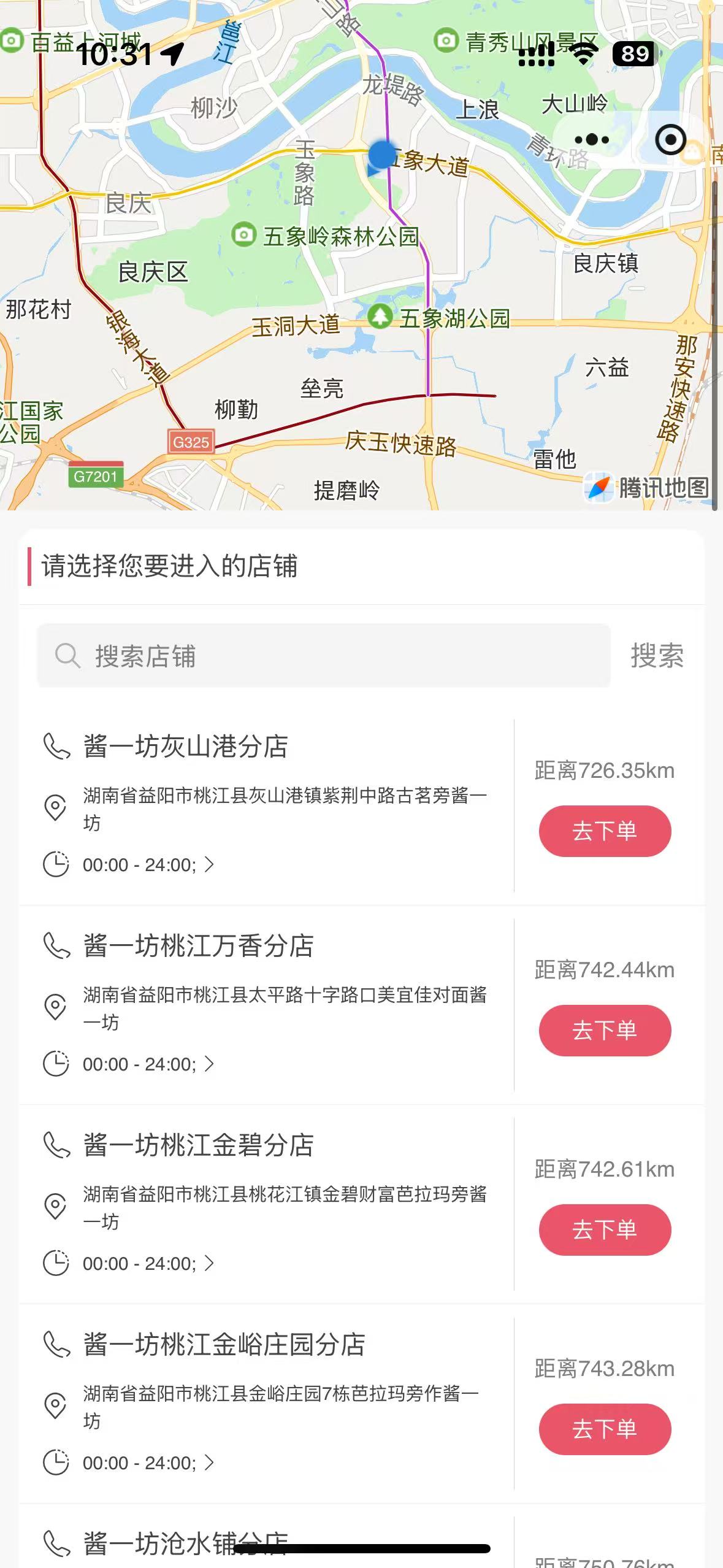Order from 酱一坊灰山港分店 via 去下单

tap(605, 831)
